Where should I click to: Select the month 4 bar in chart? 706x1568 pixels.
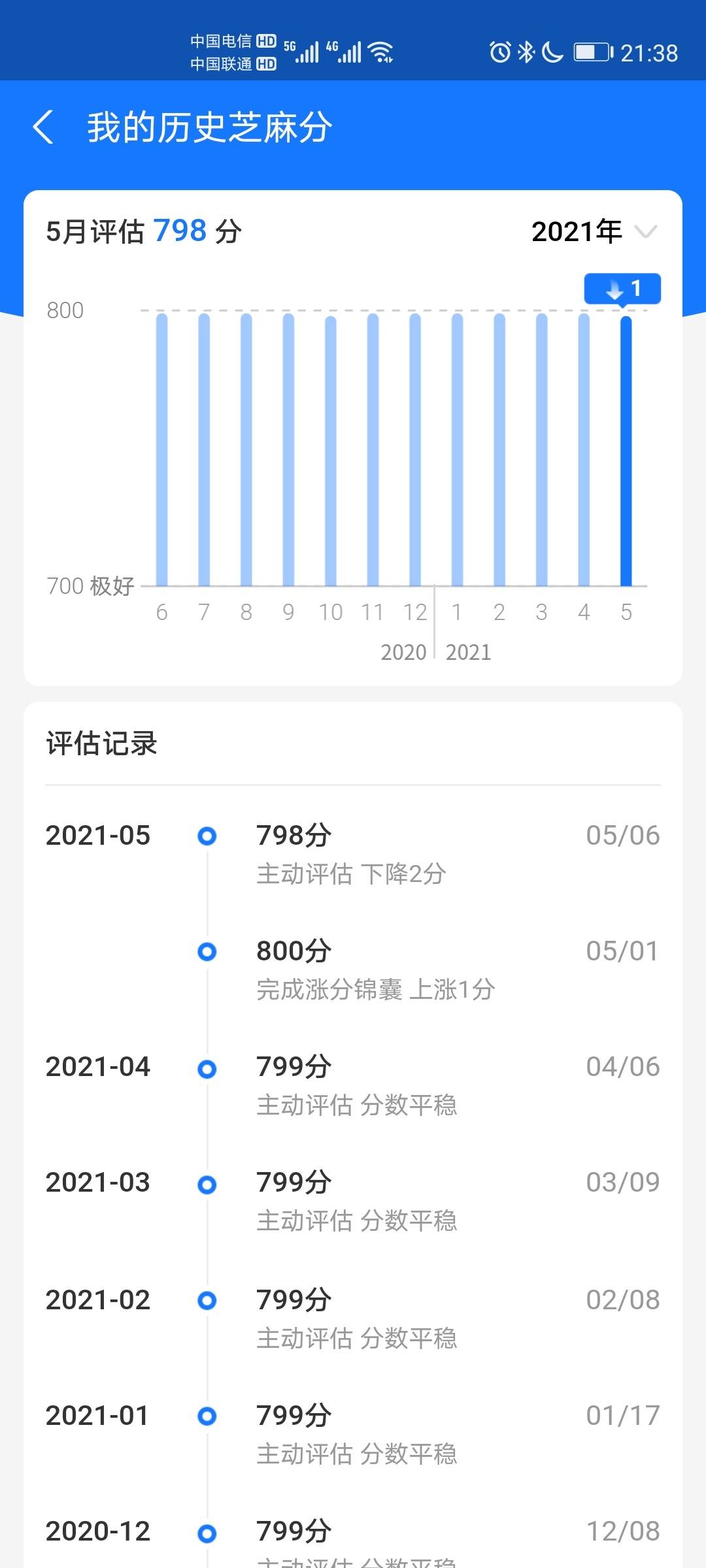coord(584,449)
